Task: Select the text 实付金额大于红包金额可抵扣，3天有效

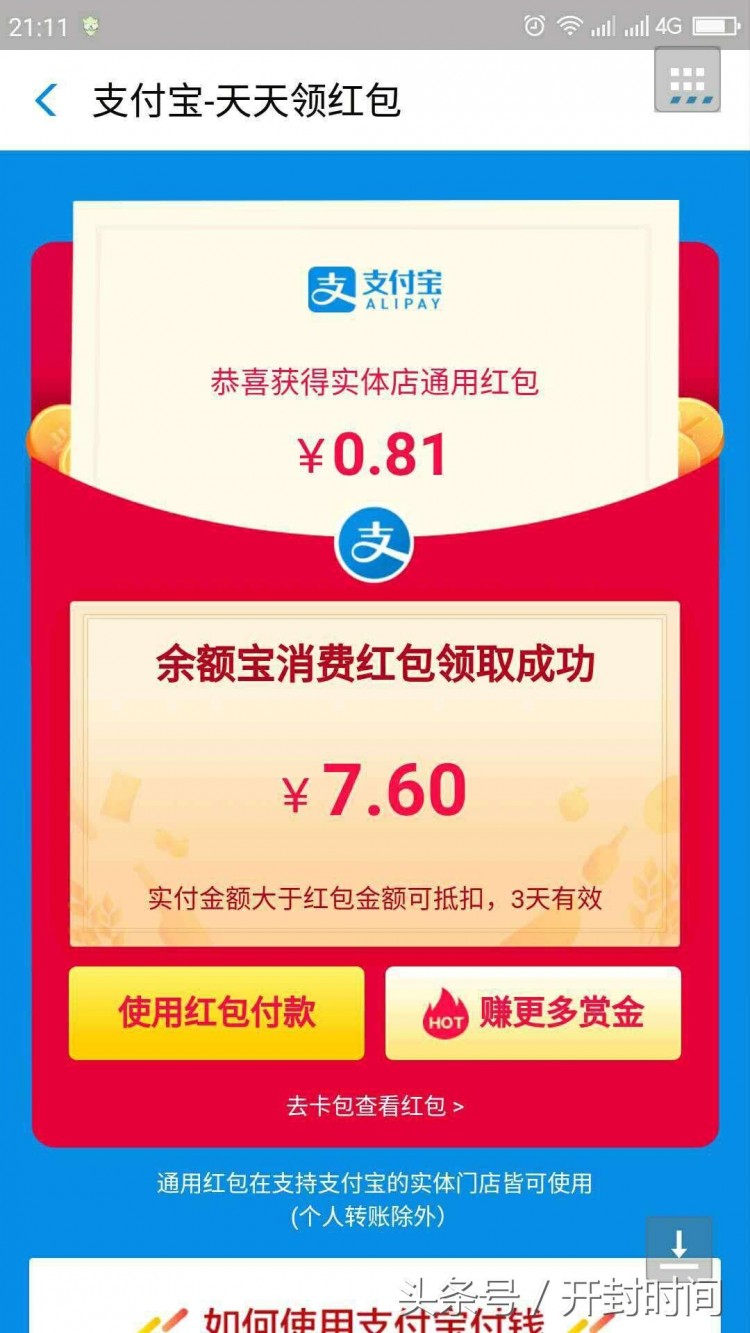Action: pyautogui.click(x=374, y=897)
